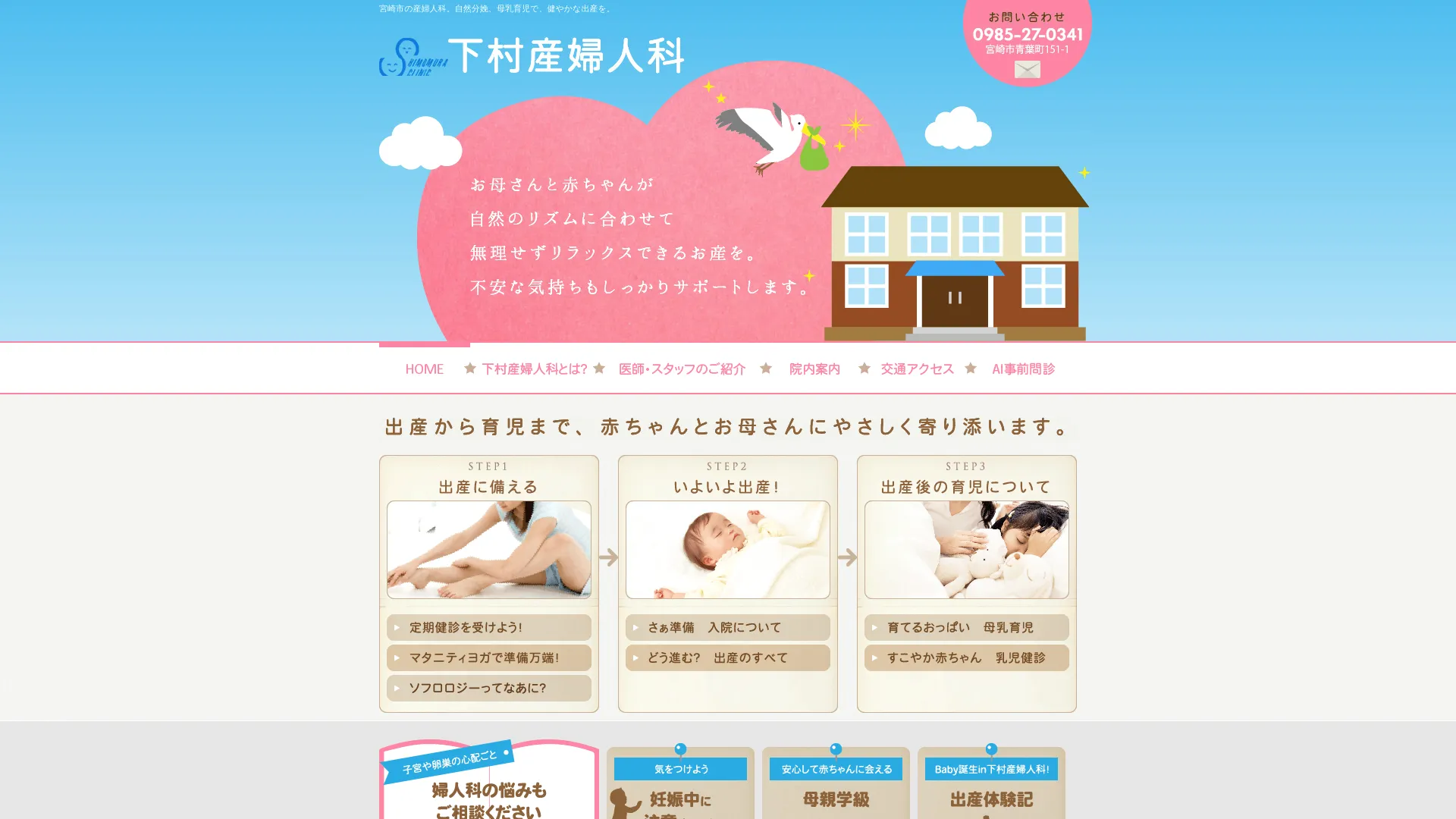The width and height of the screenshot is (1456, 819).
Task: Tap the 下村産婦人科 site logo
Action: [532, 57]
